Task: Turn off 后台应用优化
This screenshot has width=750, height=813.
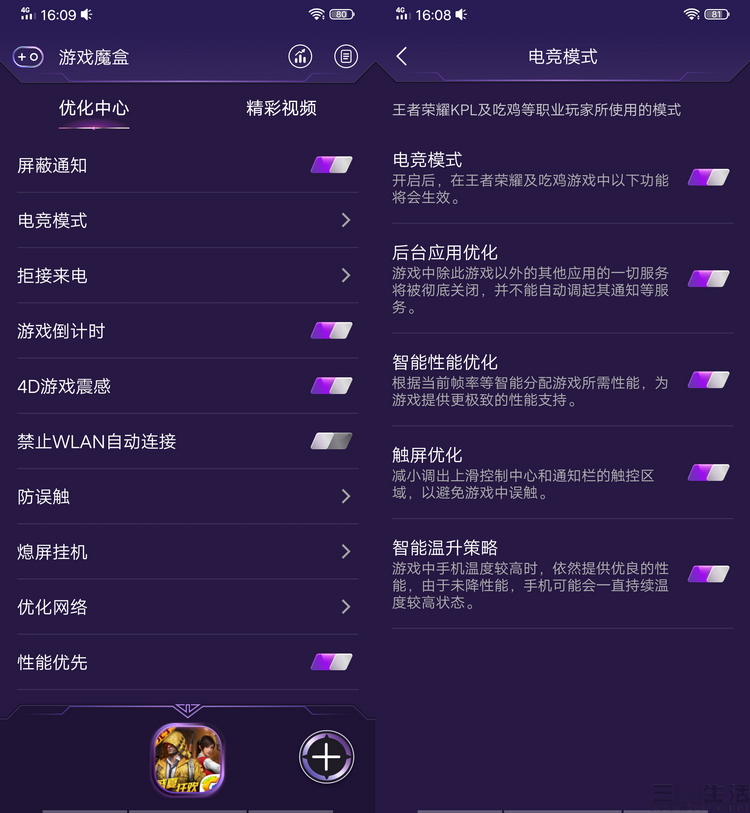Action: 708,278
